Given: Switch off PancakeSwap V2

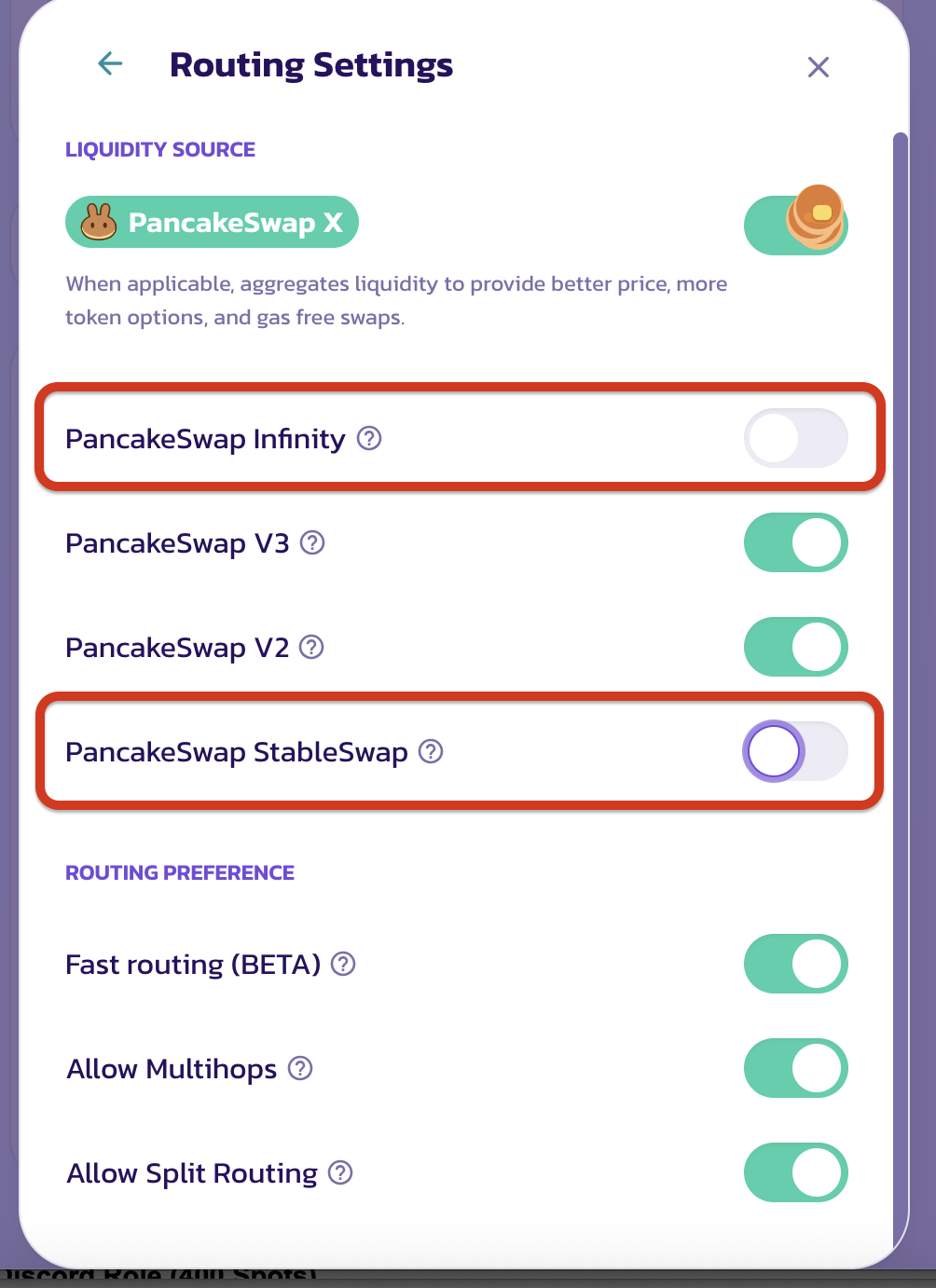Looking at the screenshot, I should coord(795,647).
